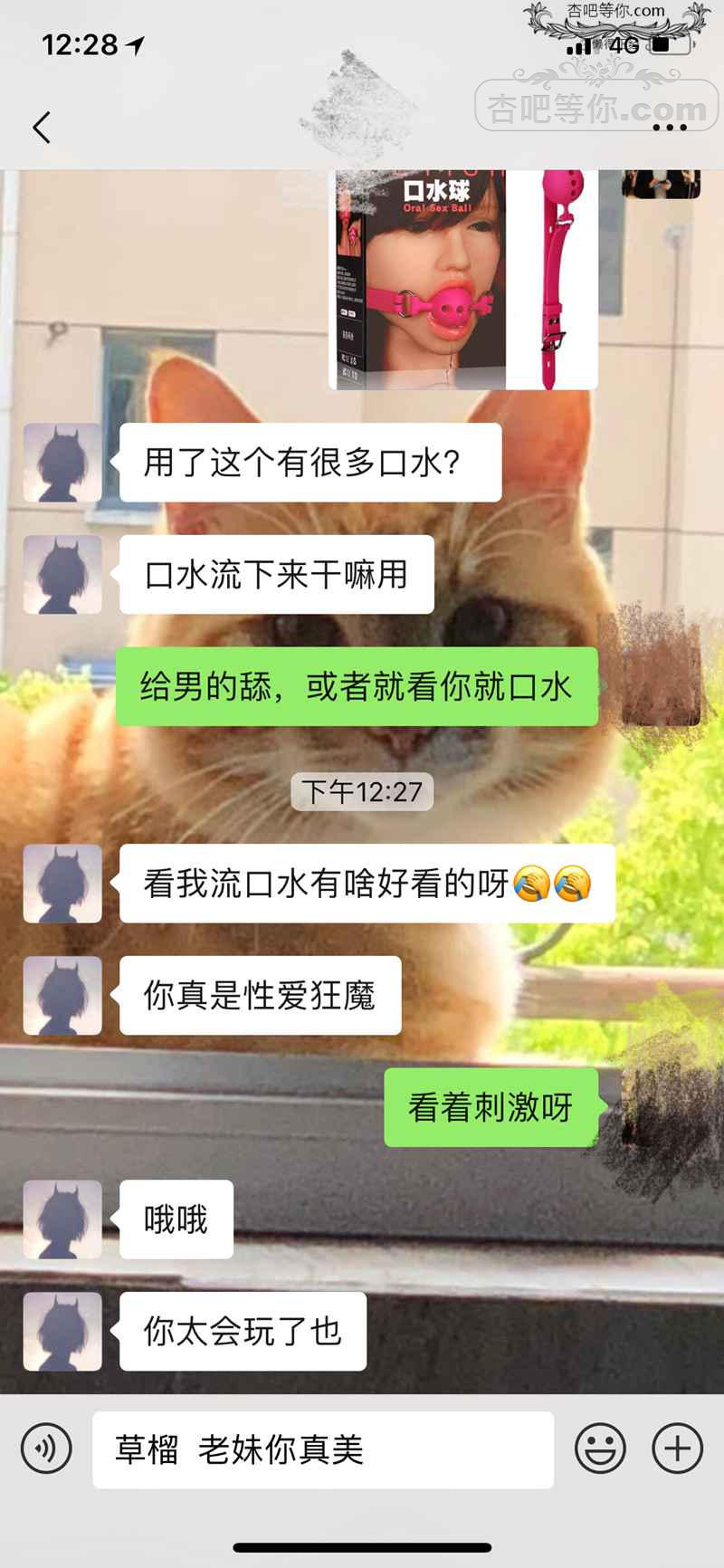Viewport: 724px width, 1568px height.
Task: Open the plus attachments menu
Action: (677, 1448)
